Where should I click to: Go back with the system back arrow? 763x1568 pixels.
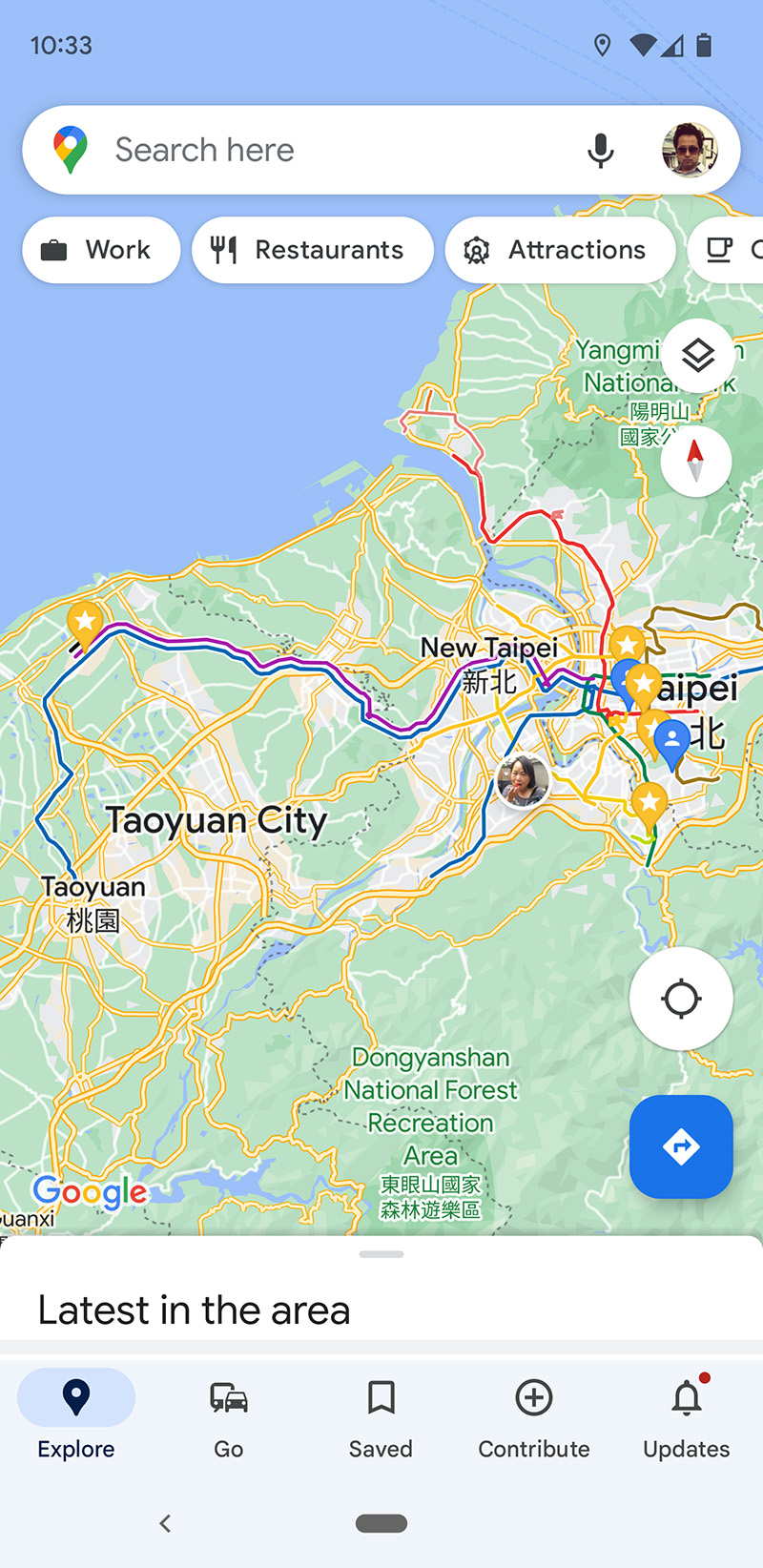166,1523
